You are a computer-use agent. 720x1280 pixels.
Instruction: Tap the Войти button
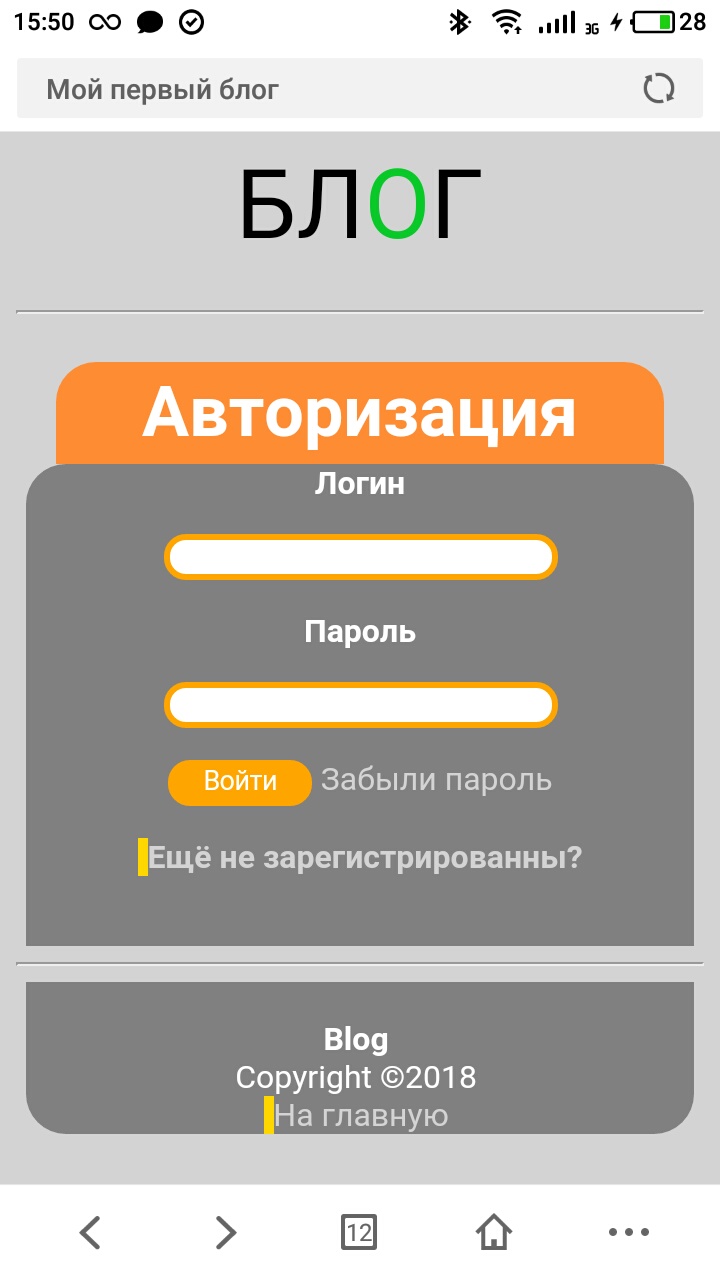coord(240,782)
